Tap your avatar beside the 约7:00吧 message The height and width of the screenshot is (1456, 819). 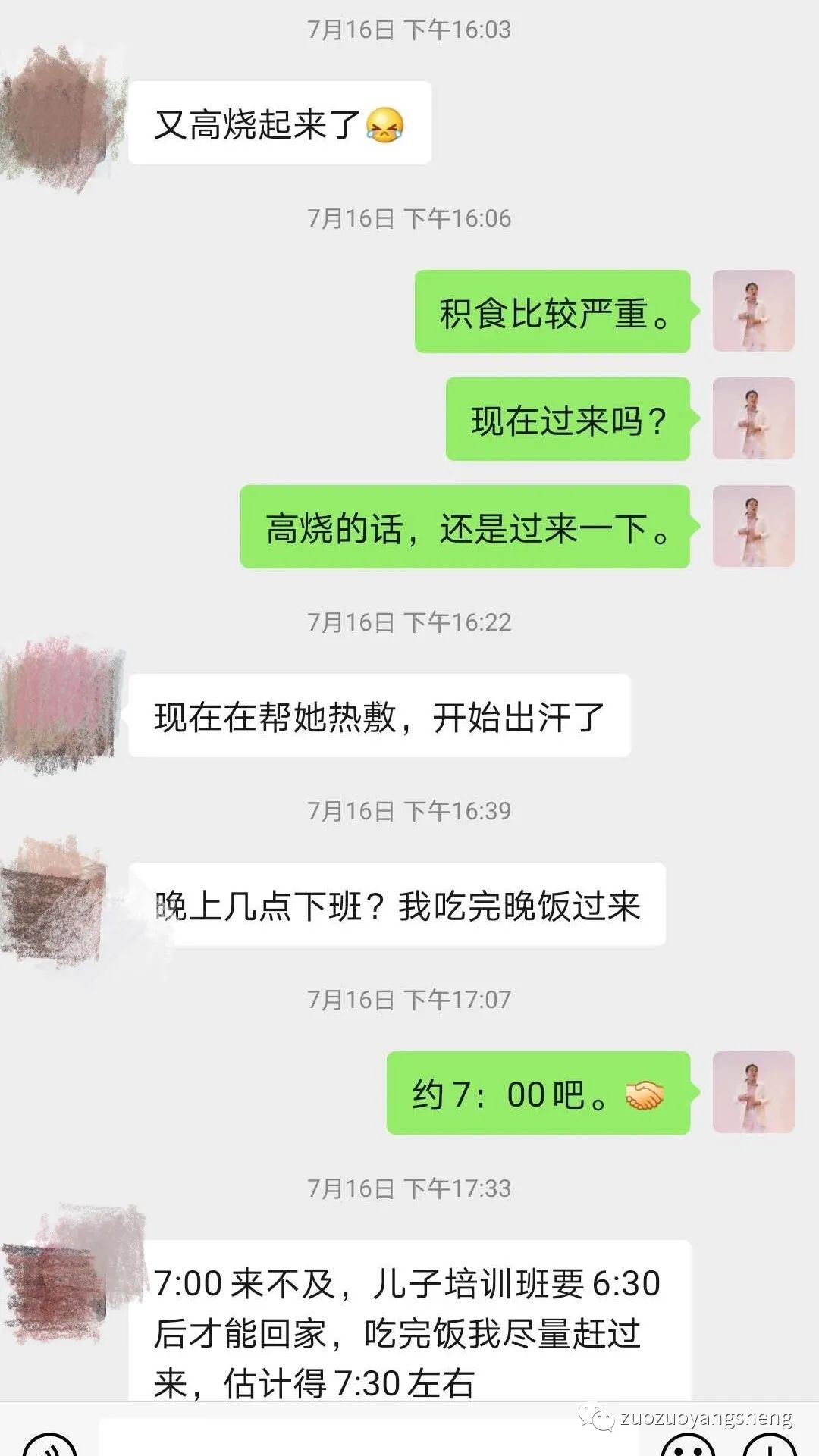point(752,1095)
